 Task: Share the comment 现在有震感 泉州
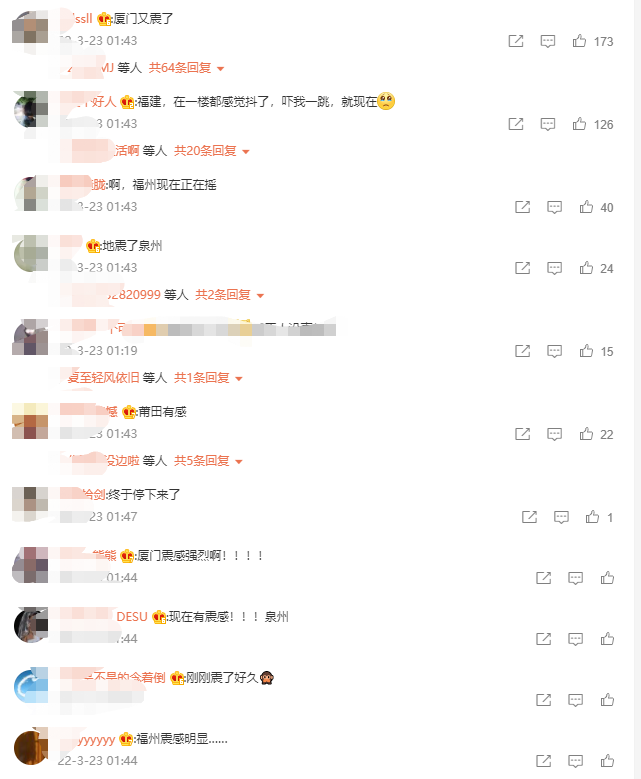click(x=543, y=639)
